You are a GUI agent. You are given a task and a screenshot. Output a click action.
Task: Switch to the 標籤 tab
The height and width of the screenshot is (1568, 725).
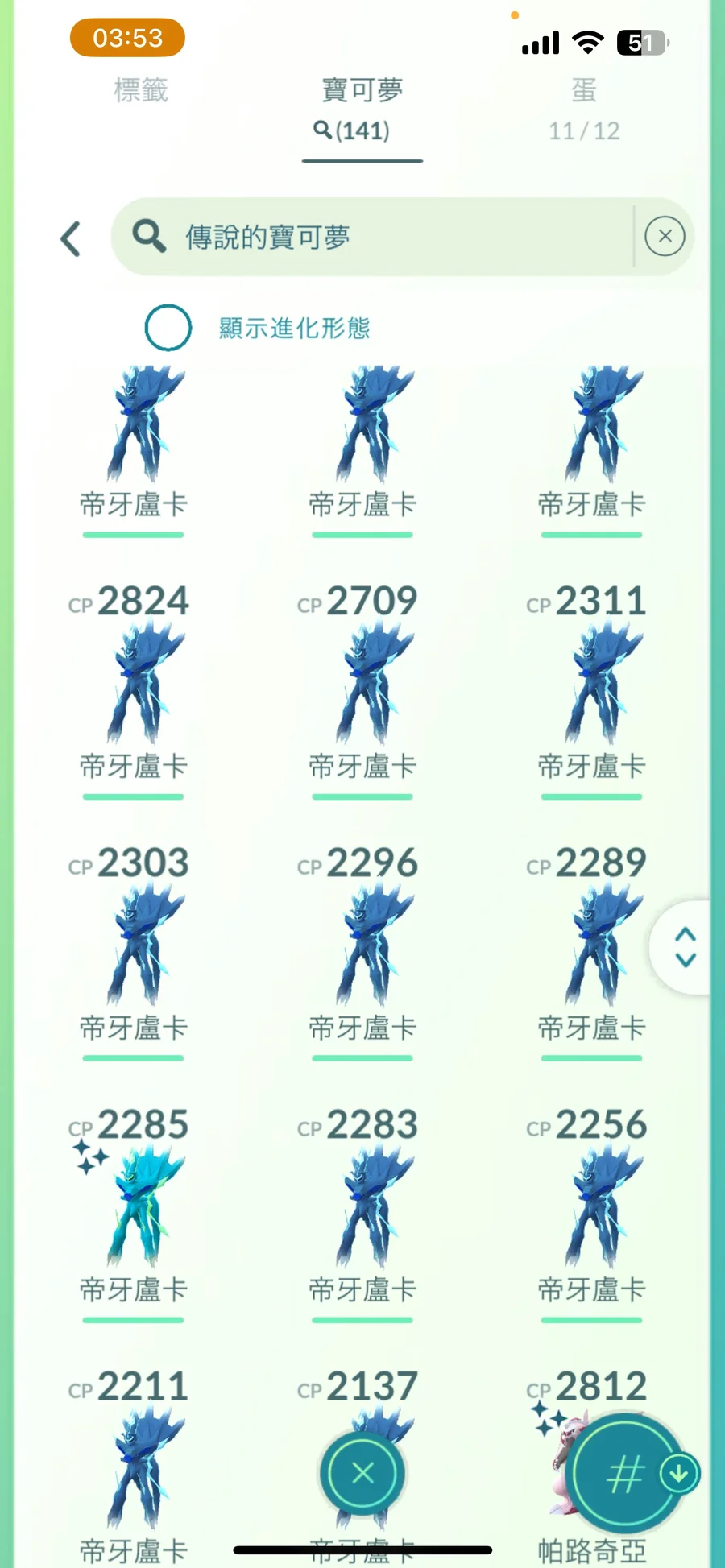click(x=141, y=90)
